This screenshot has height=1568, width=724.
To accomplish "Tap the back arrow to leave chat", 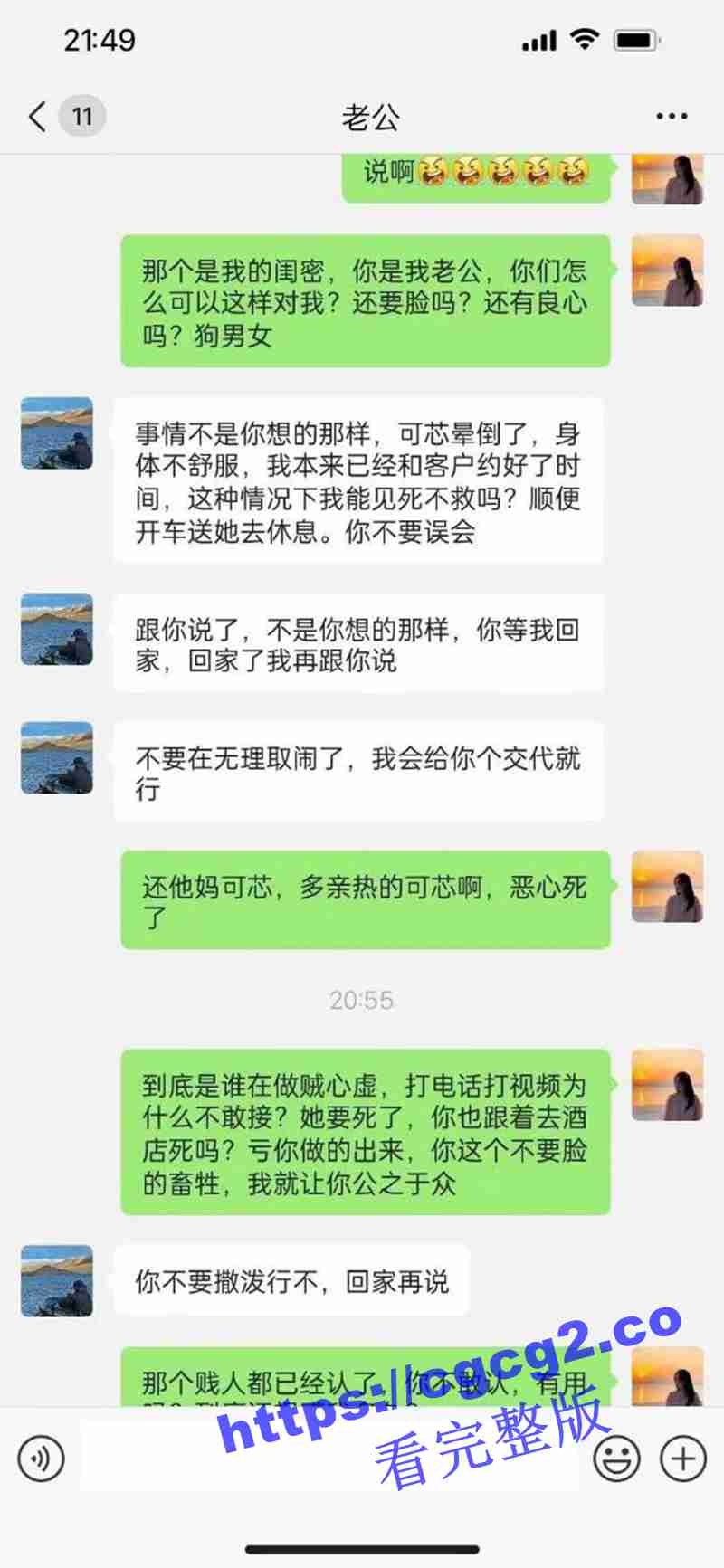I will point(35,116).
